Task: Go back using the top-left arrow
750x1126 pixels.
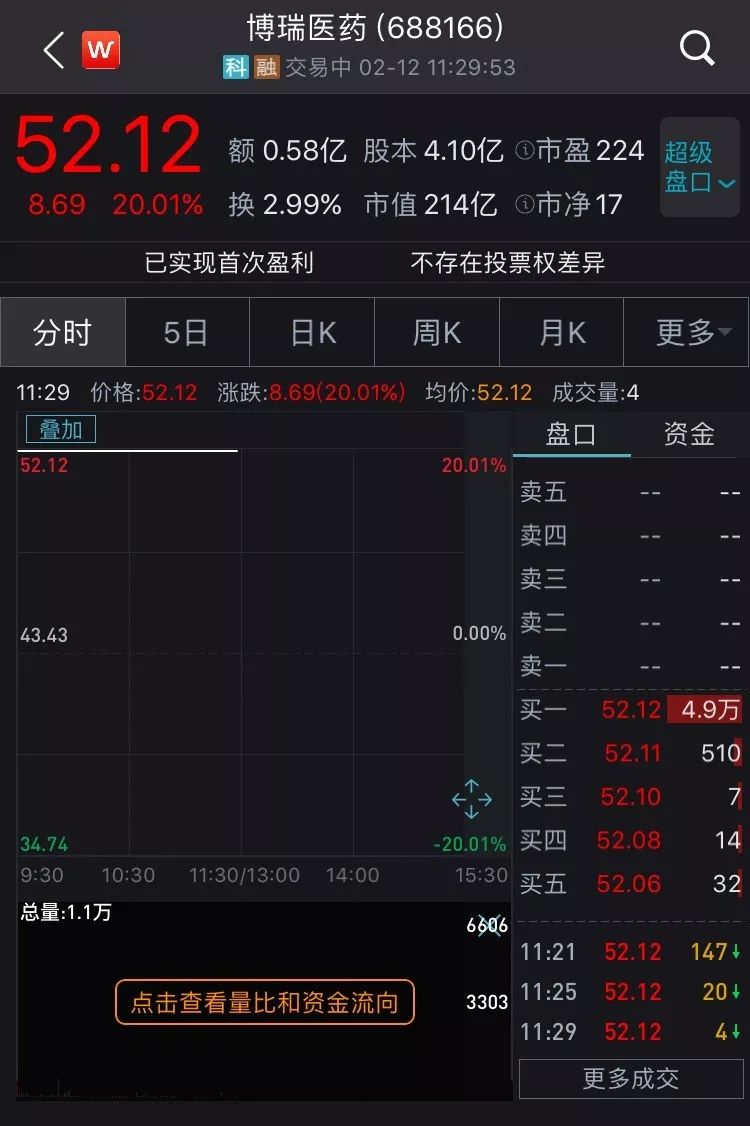Action: point(54,49)
